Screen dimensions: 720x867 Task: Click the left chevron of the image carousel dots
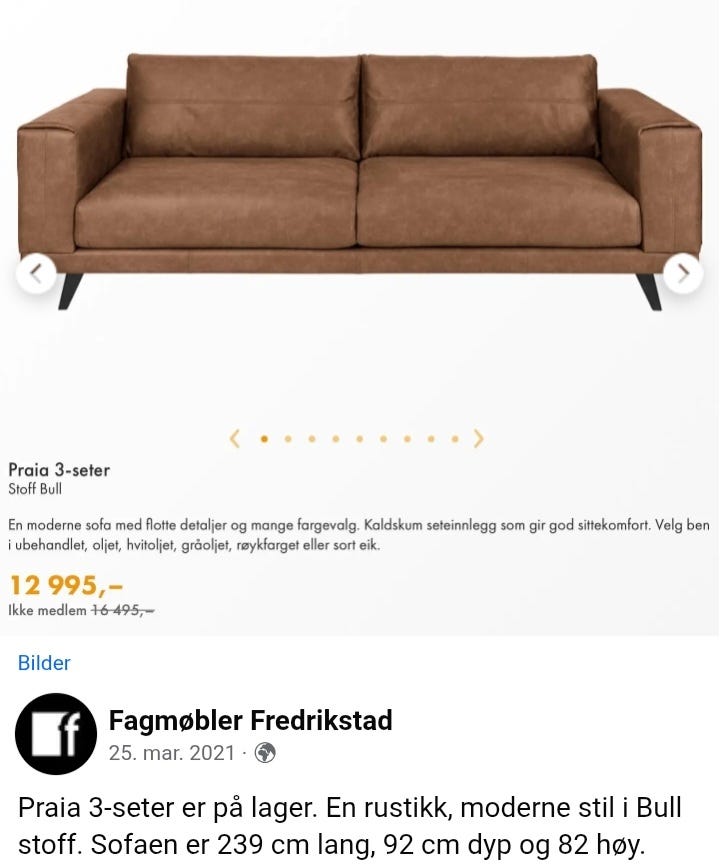[x=235, y=438]
